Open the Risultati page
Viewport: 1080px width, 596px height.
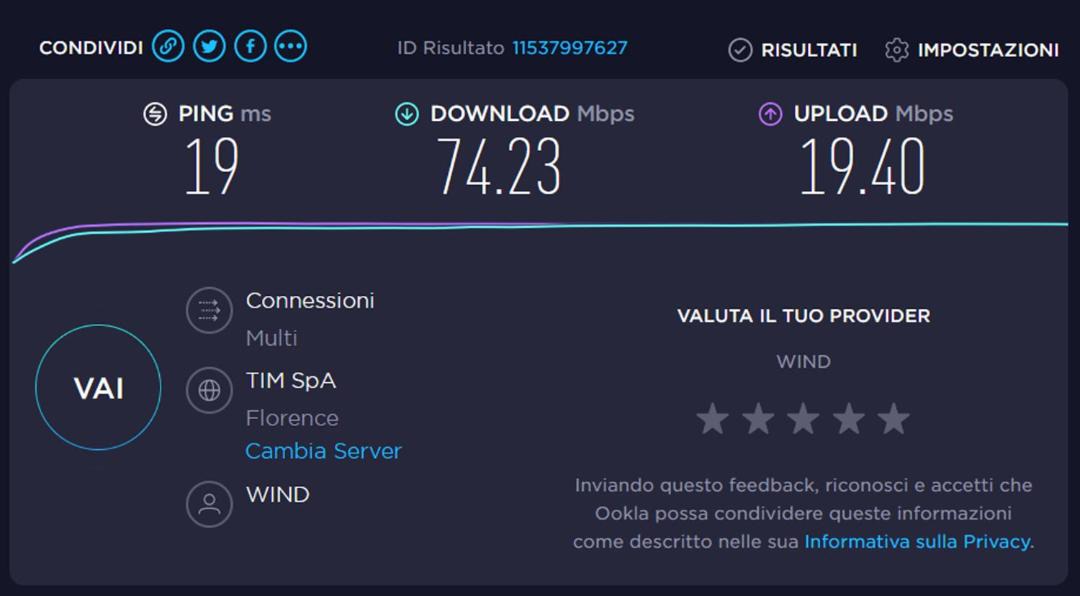793,50
